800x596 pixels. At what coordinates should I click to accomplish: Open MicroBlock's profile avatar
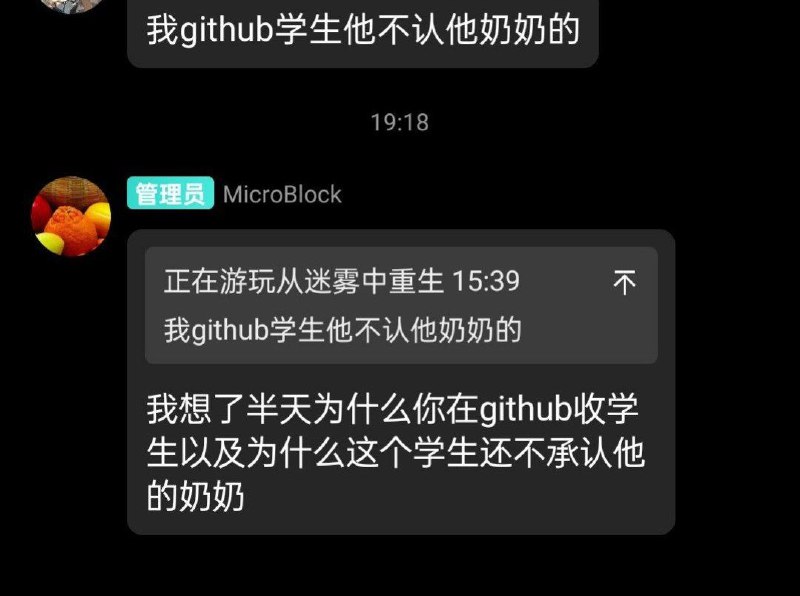71,217
